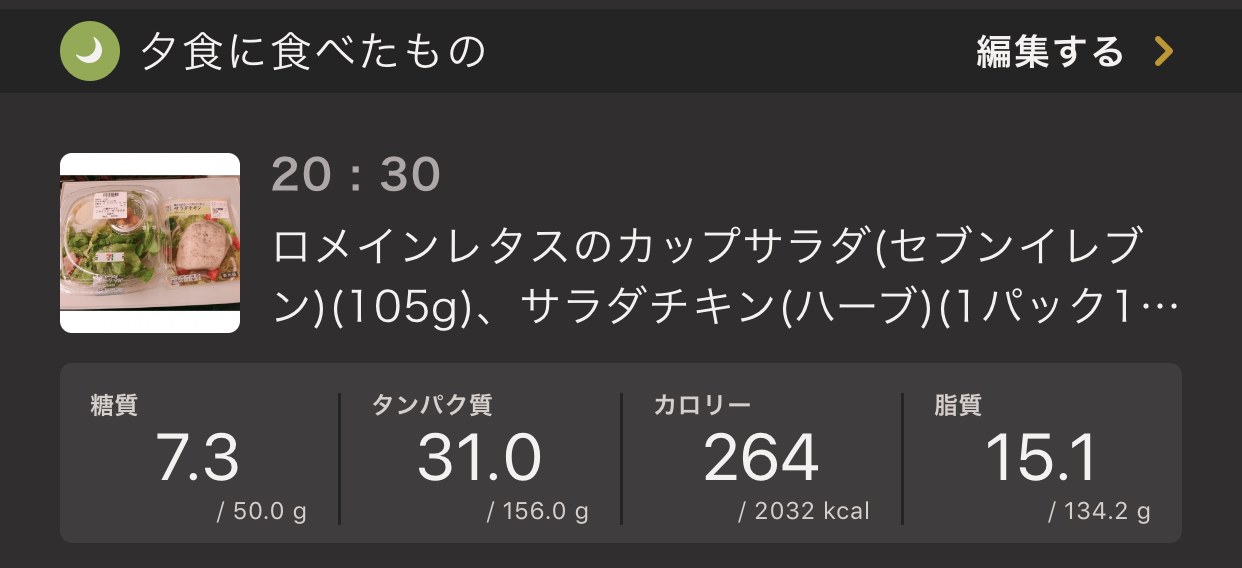Open the 20:30 dinner meal photo
The image size is (1242, 568).
[x=150, y=243]
